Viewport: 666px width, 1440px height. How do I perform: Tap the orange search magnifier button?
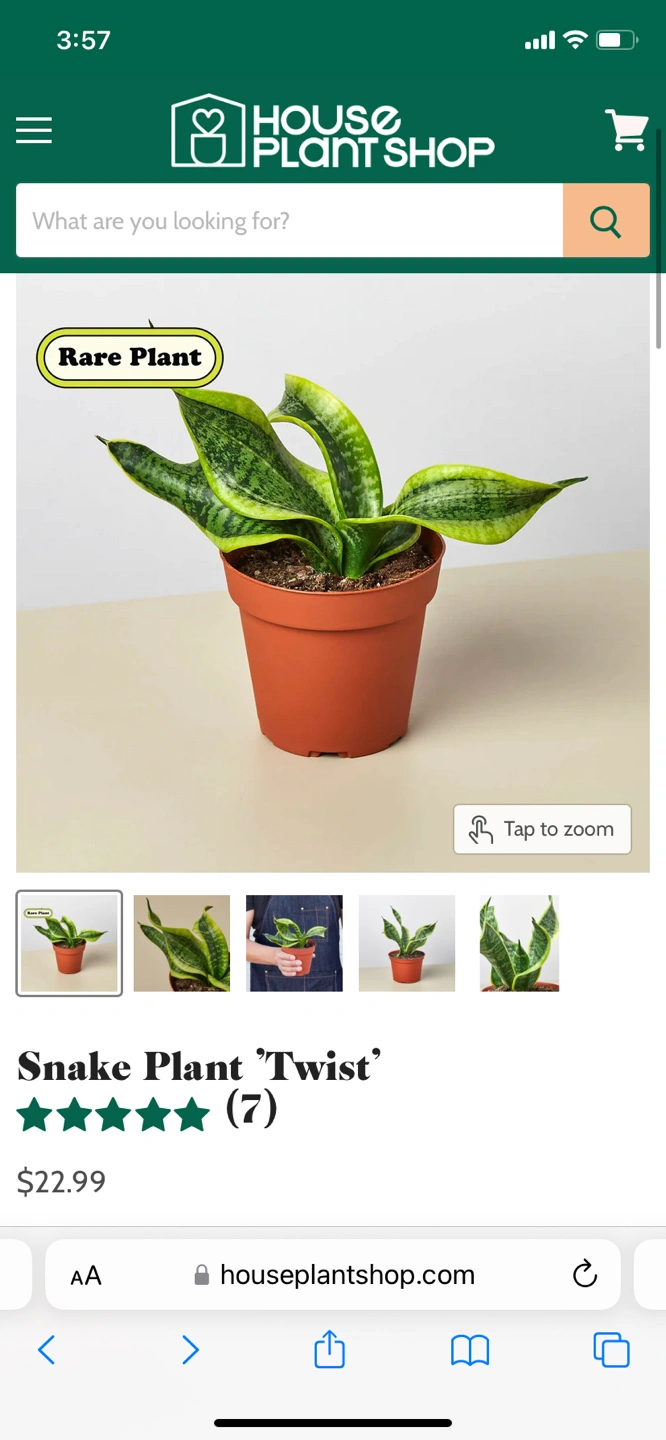pyautogui.click(x=606, y=221)
